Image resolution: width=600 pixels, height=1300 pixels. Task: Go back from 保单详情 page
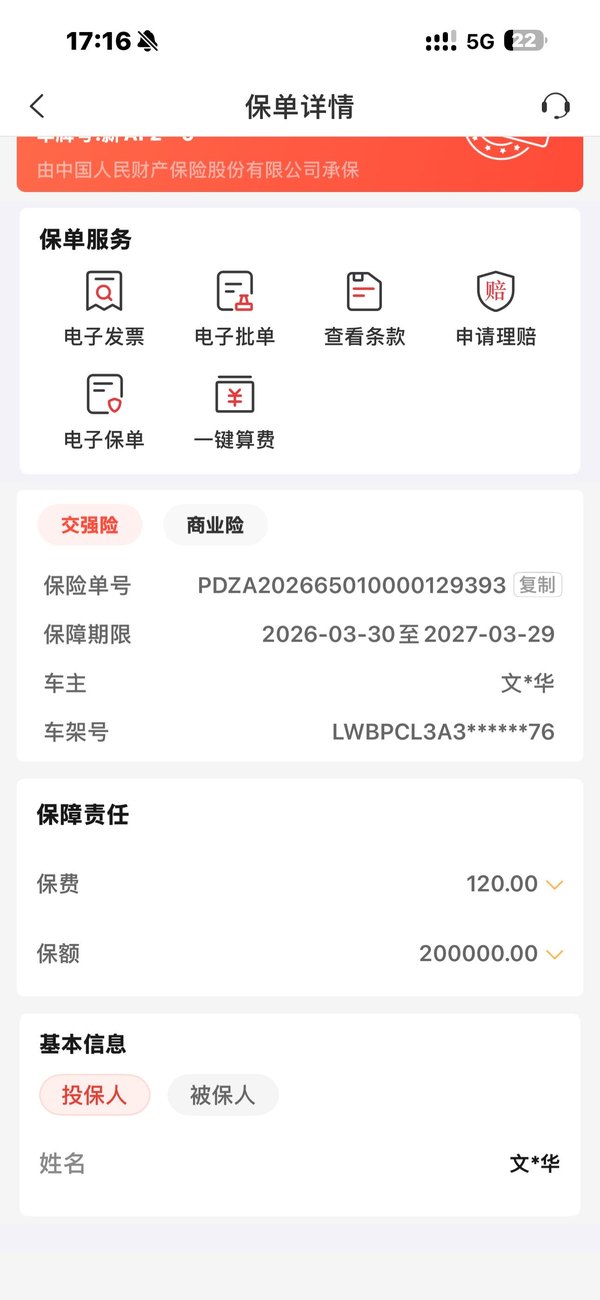37,106
